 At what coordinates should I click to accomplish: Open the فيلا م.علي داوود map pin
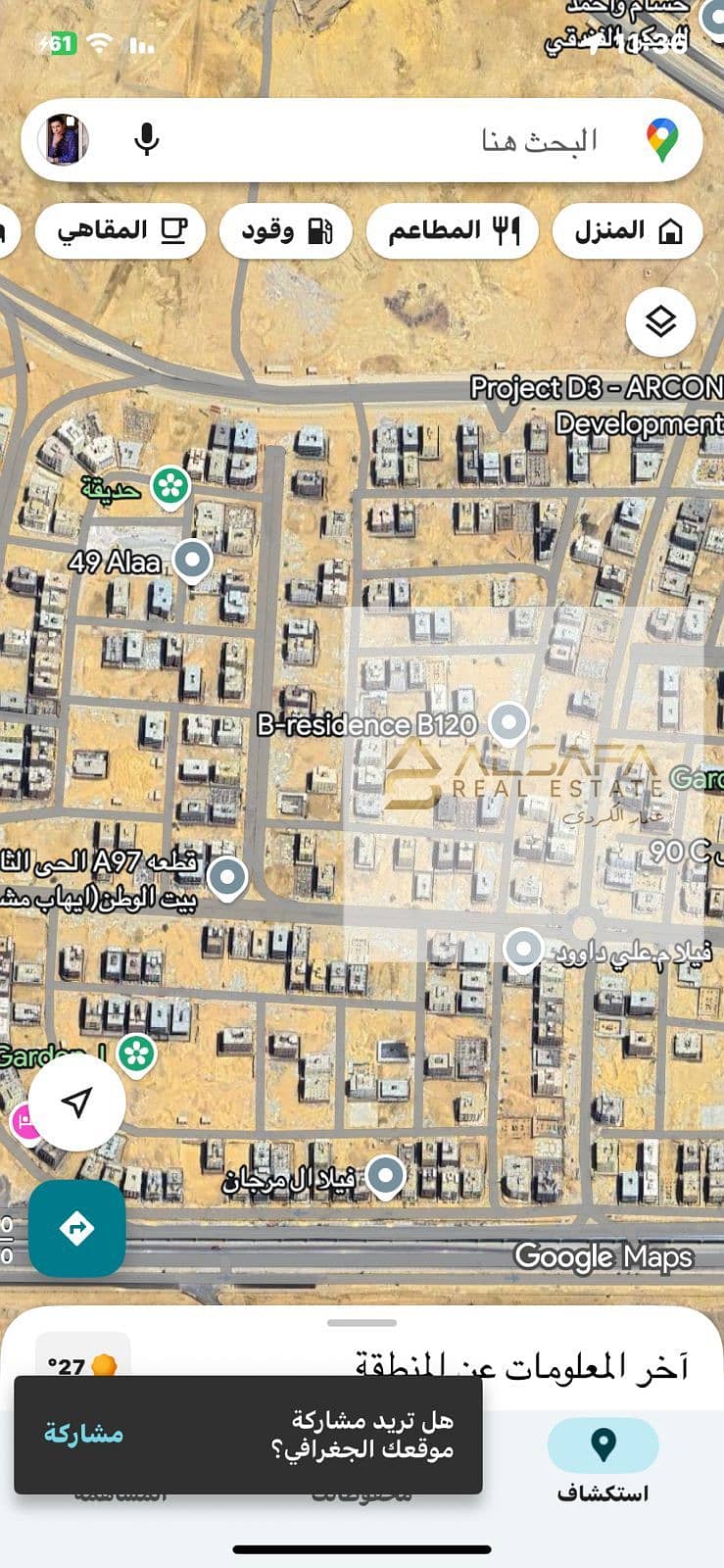pyautogui.click(x=523, y=948)
